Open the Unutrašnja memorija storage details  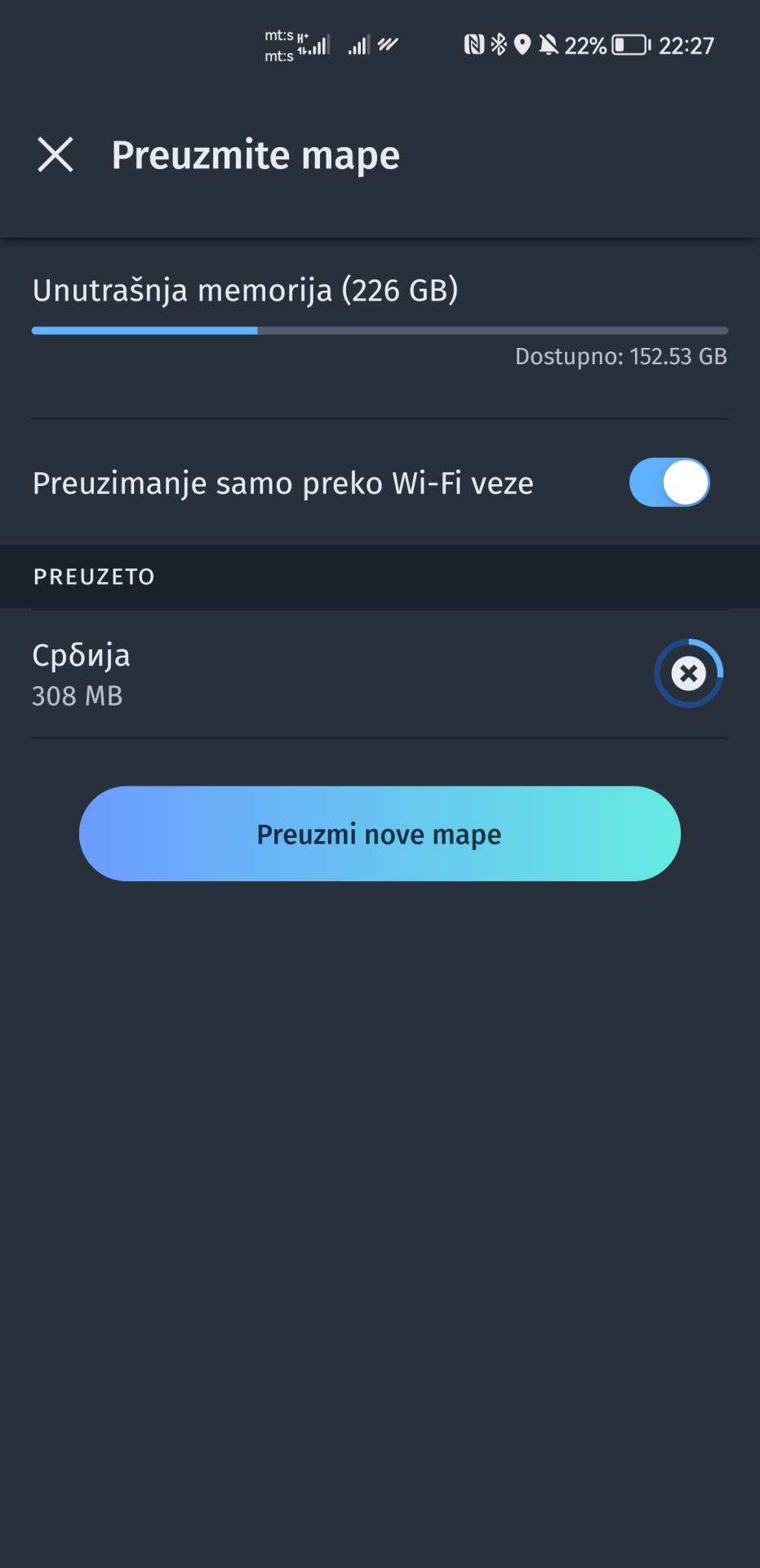[x=245, y=289]
